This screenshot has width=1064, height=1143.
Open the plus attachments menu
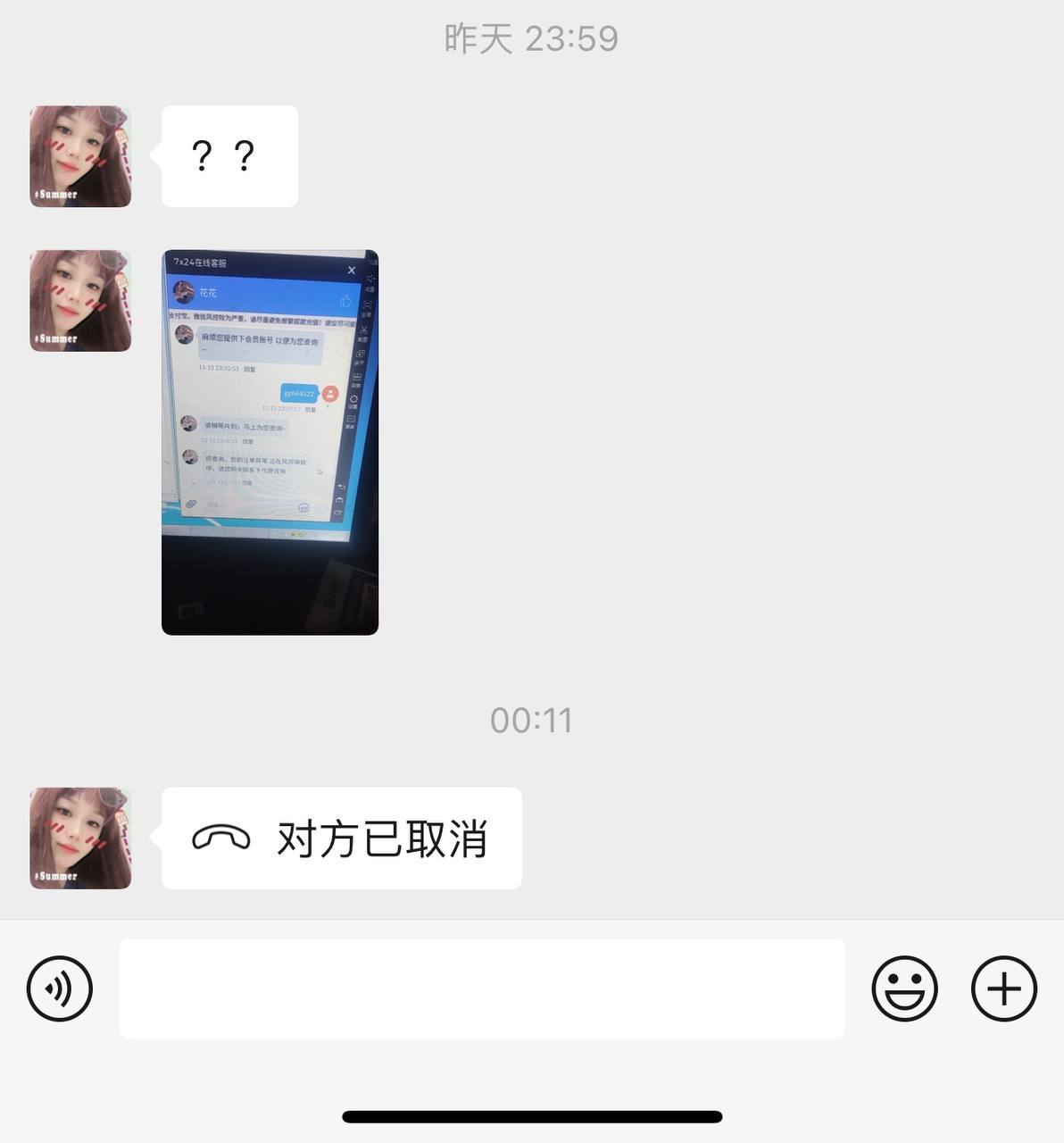[x=1004, y=989]
